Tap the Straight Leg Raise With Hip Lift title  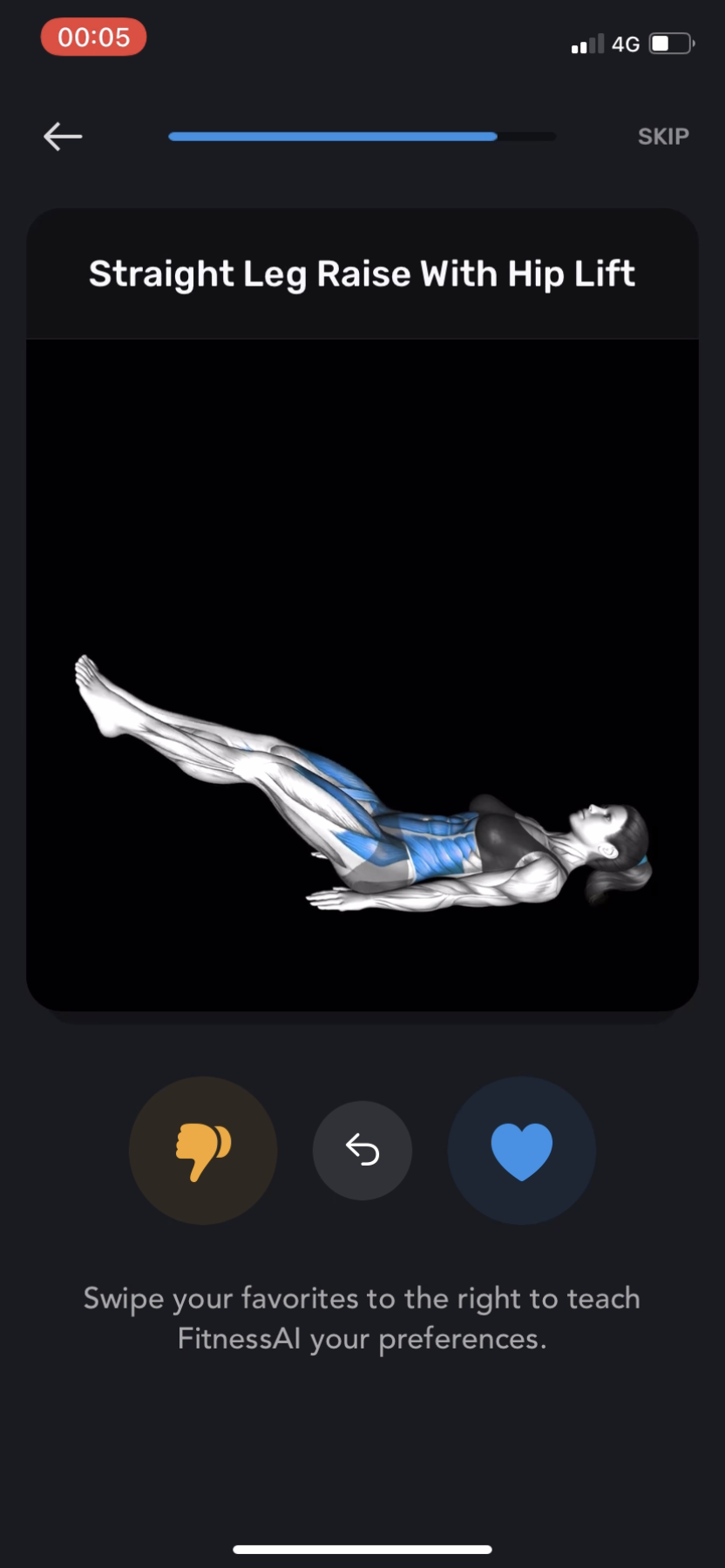click(x=362, y=273)
